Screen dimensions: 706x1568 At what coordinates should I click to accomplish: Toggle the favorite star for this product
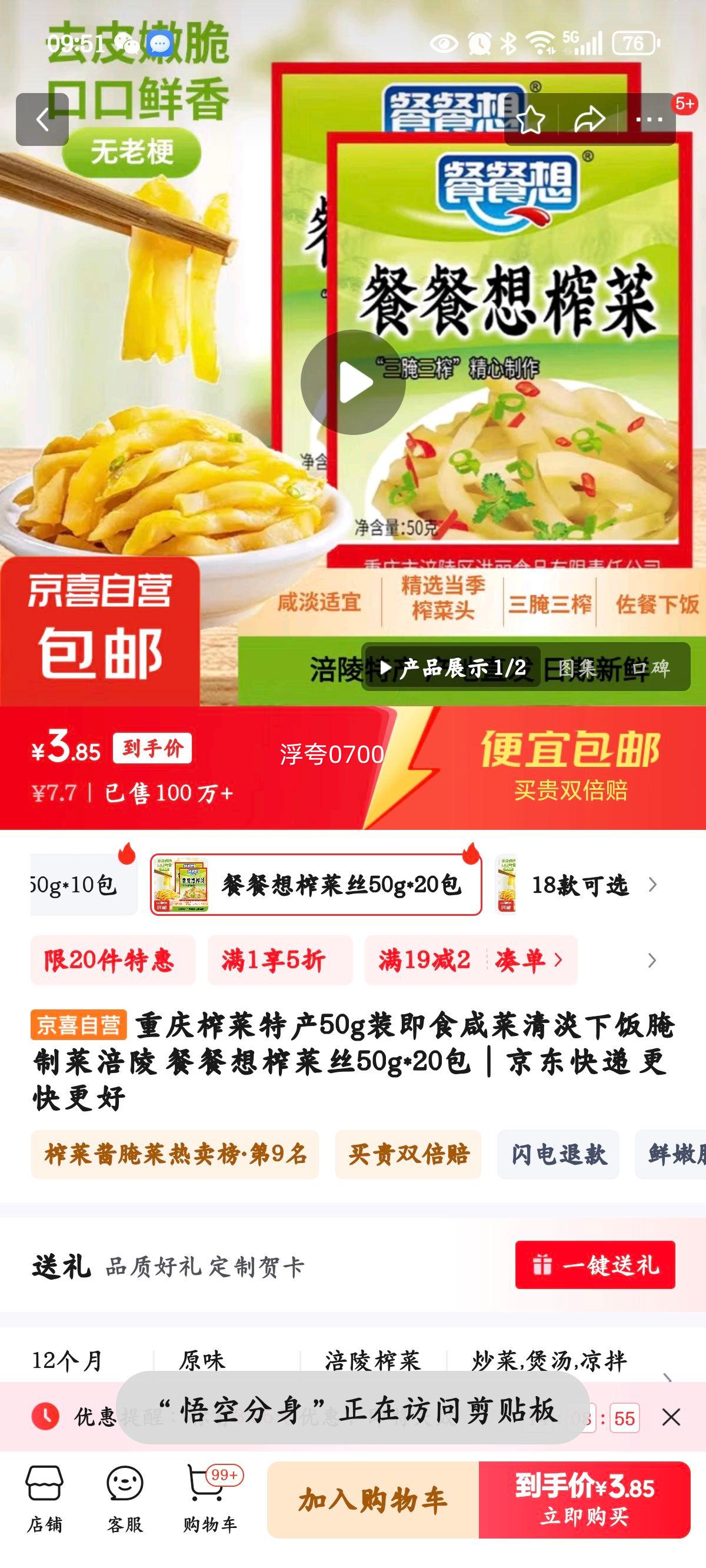pos(531,121)
